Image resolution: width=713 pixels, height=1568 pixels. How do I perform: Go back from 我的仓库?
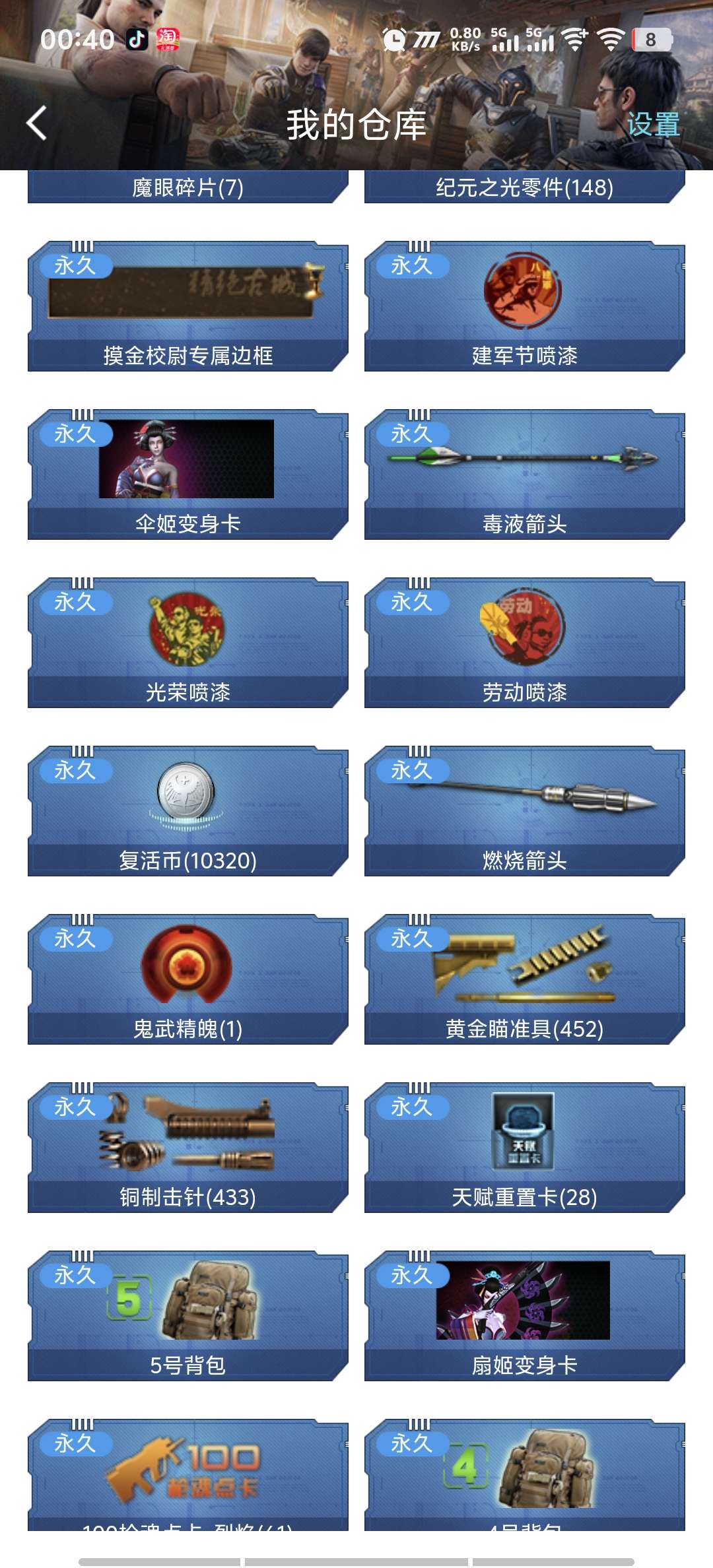[x=37, y=123]
